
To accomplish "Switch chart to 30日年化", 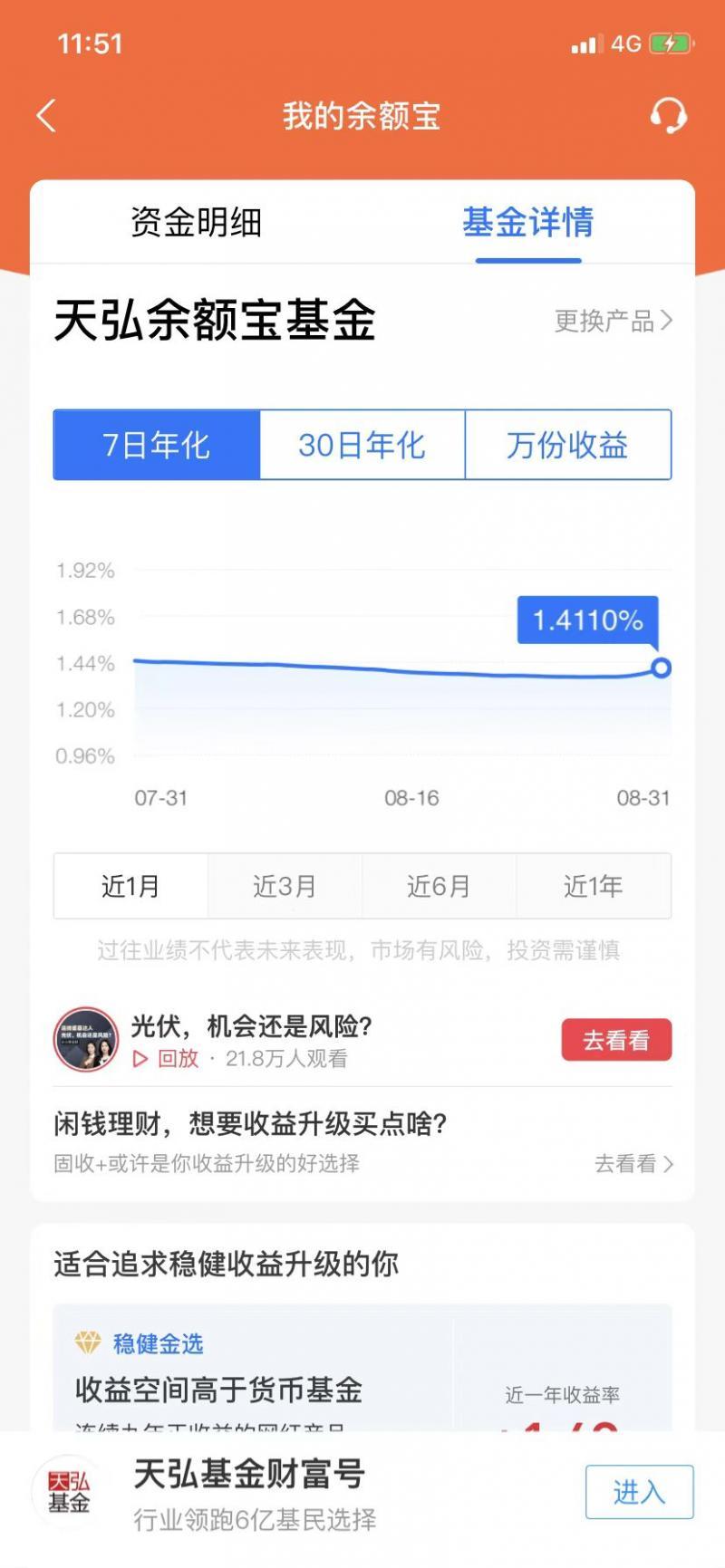I will [362, 445].
